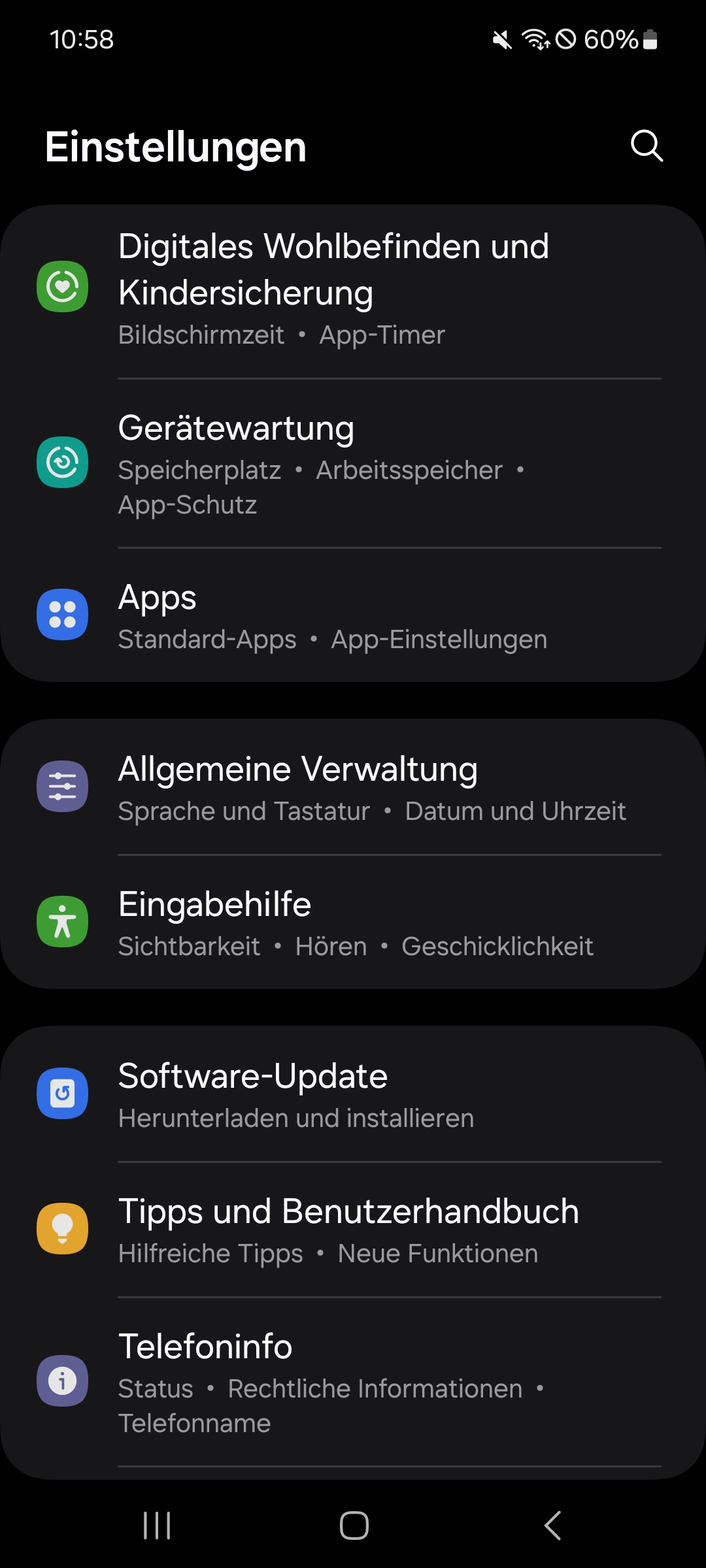This screenshot has height=1568, width=706.
Task: Select Eingabehilfe
Action: coord(353,922)
